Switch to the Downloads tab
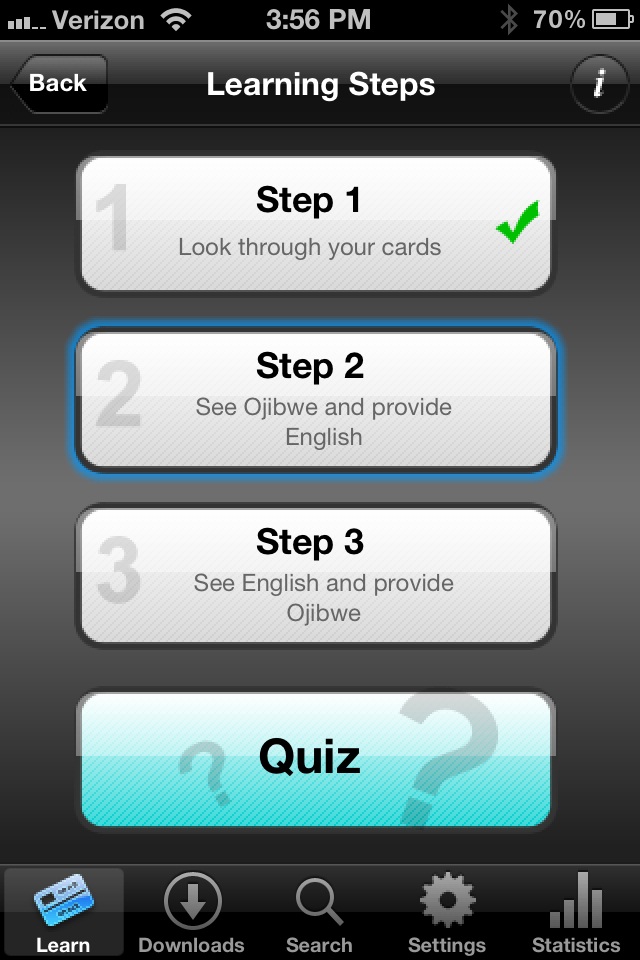Screen dimensions: 640x960 pos(191,912)
